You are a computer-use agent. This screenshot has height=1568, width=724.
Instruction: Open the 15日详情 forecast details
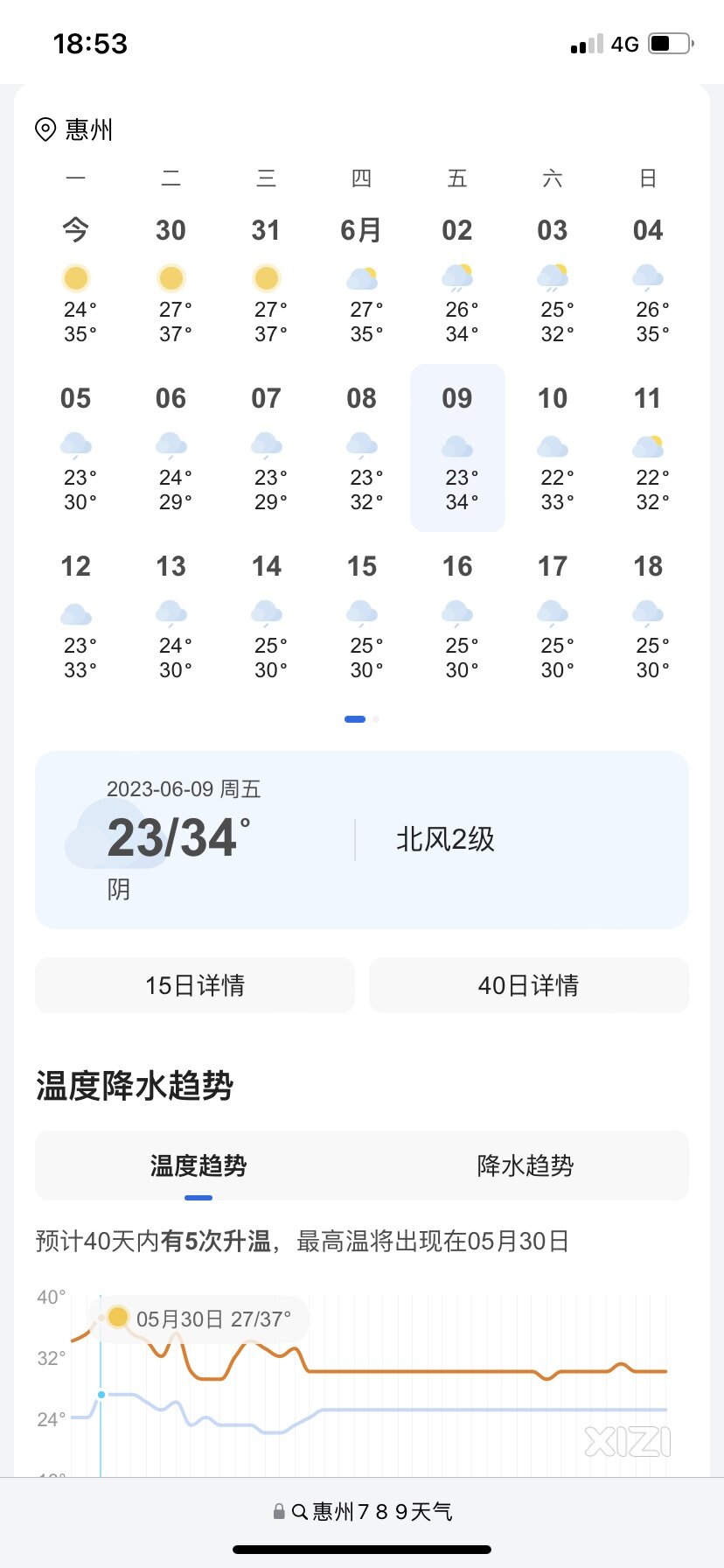[194, 985]
